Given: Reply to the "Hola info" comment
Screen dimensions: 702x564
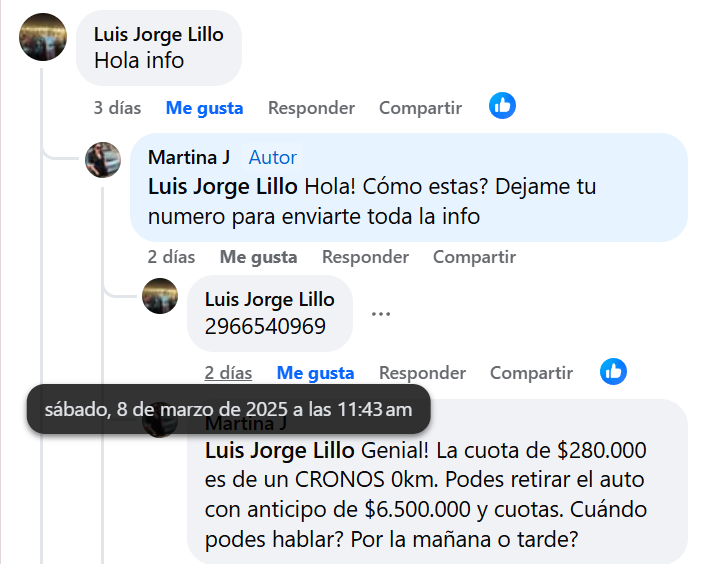Looking at the screenshot, I should [x=311, y=108].
